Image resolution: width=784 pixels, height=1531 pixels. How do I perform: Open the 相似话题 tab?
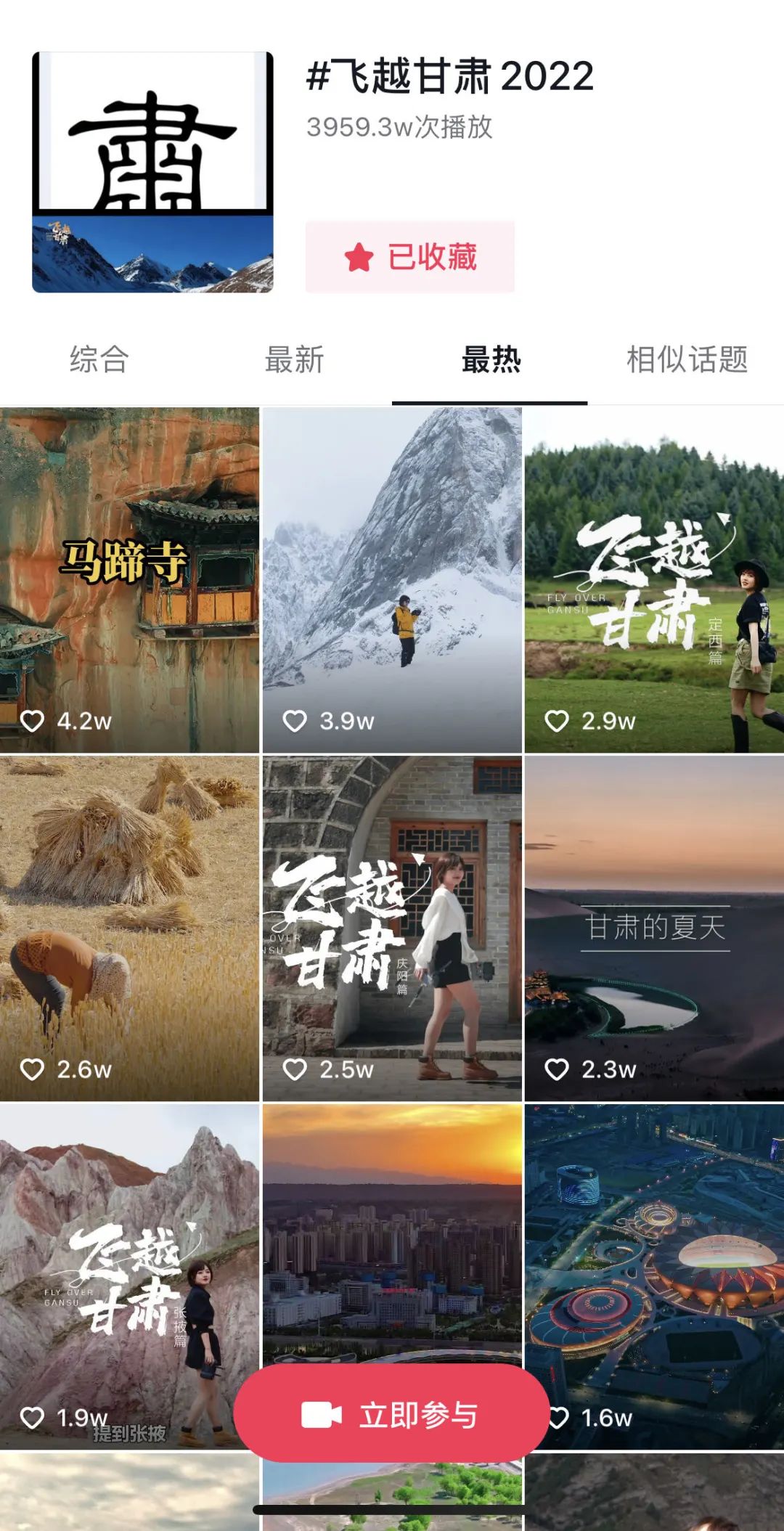(687, 360)
